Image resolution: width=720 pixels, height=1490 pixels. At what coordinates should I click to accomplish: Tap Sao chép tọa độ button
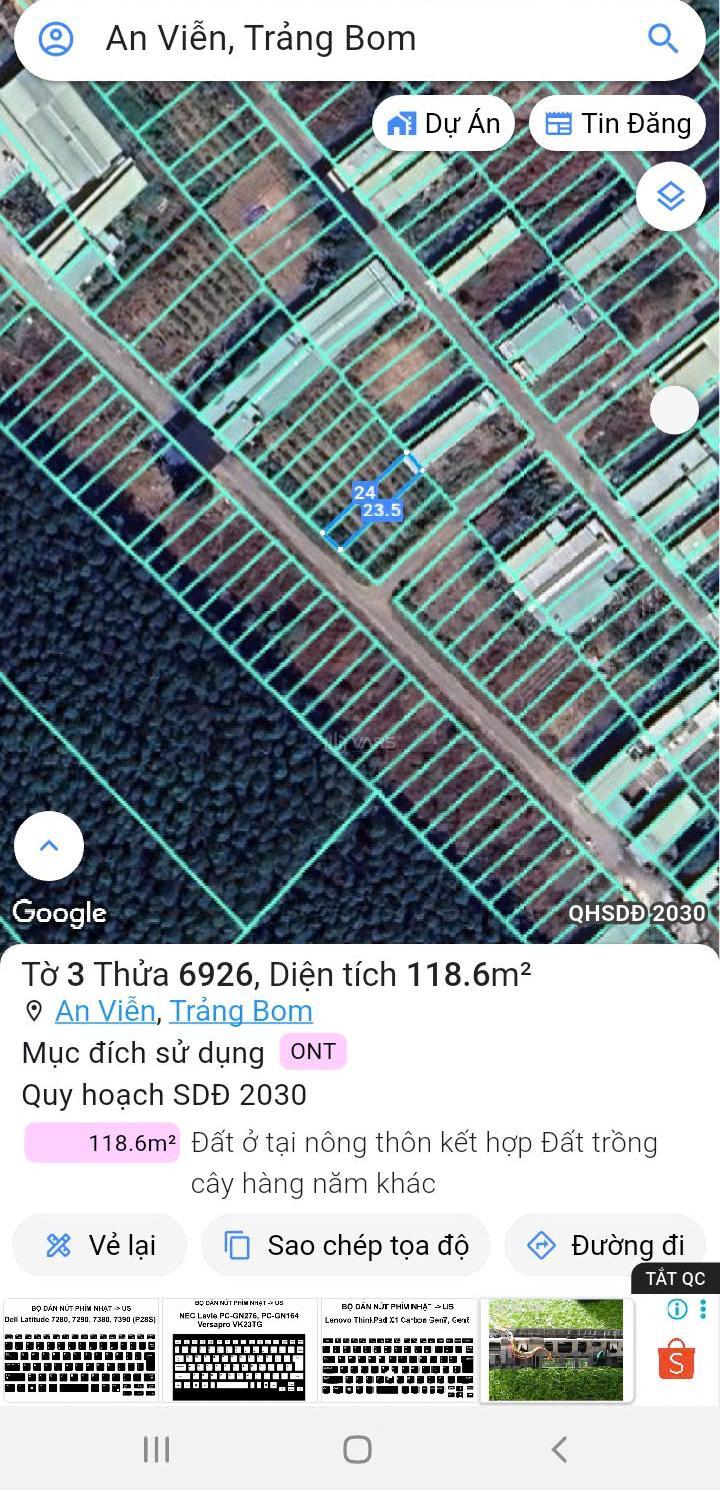click(x=346, y=1245)
